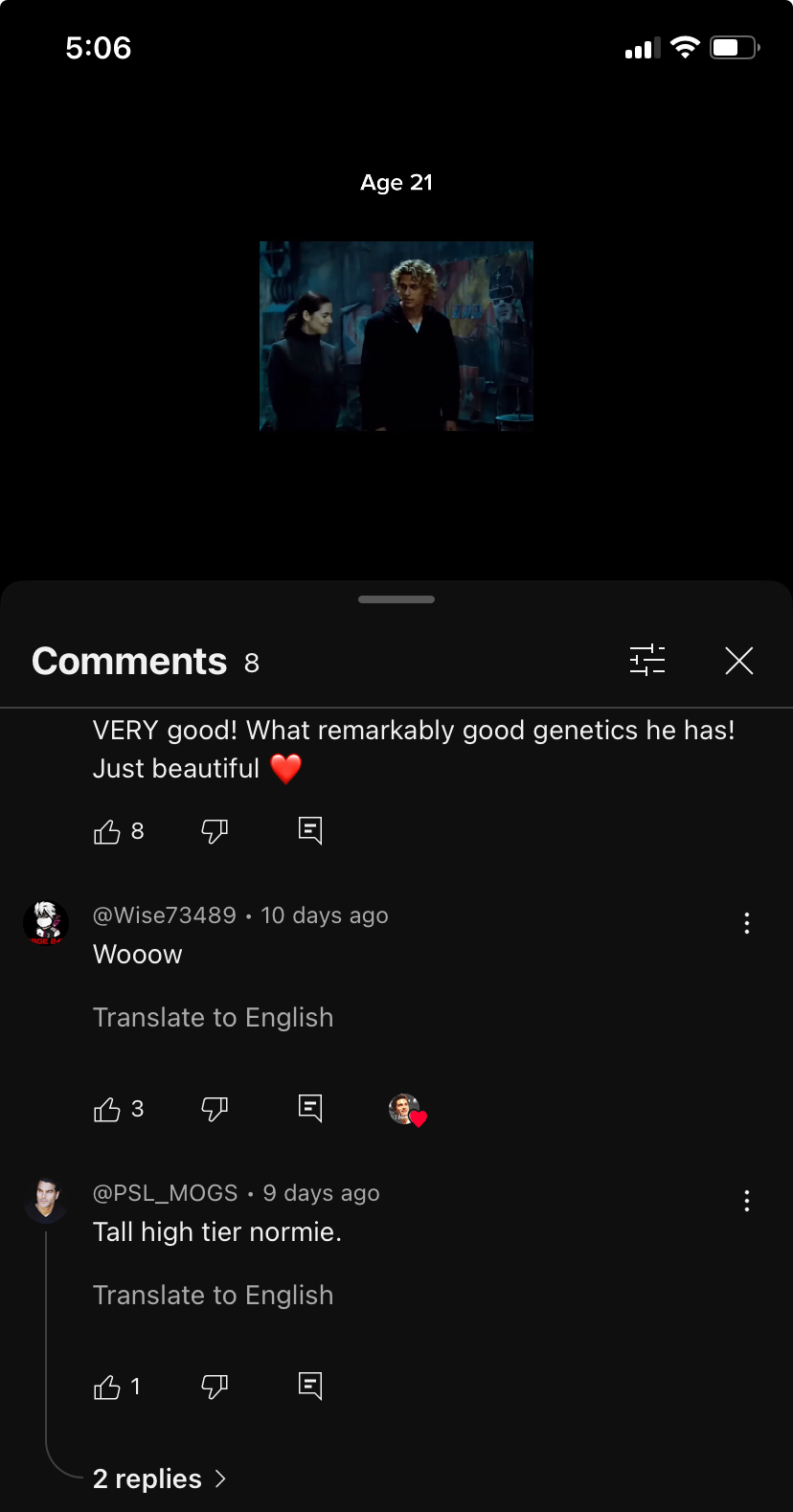793x1512 pixels.
Task: Open @PSL_MOGS's profile avatar
Action: 46,1201
